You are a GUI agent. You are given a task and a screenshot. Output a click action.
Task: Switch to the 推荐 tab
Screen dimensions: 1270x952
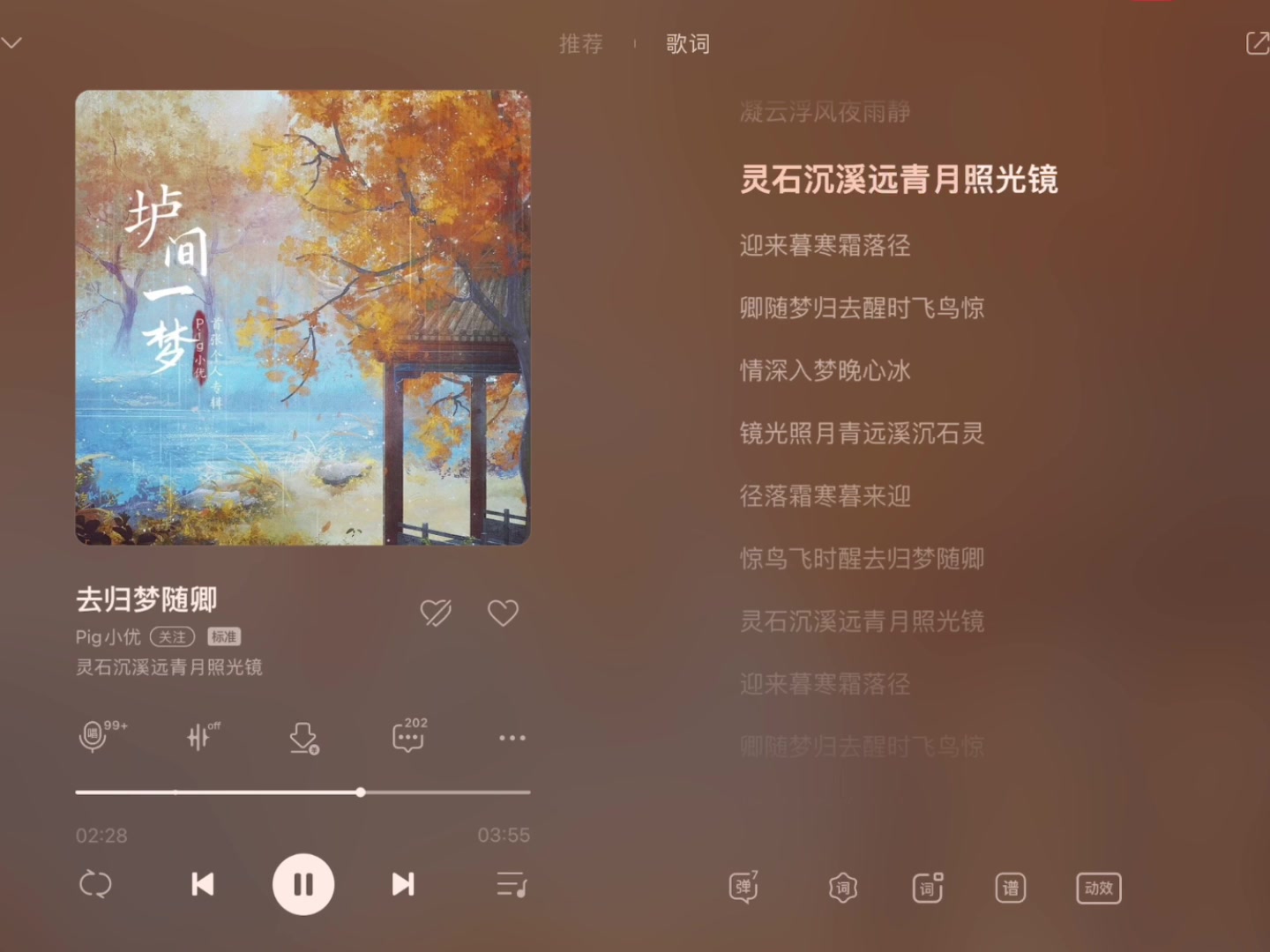(x=581, y=44)
